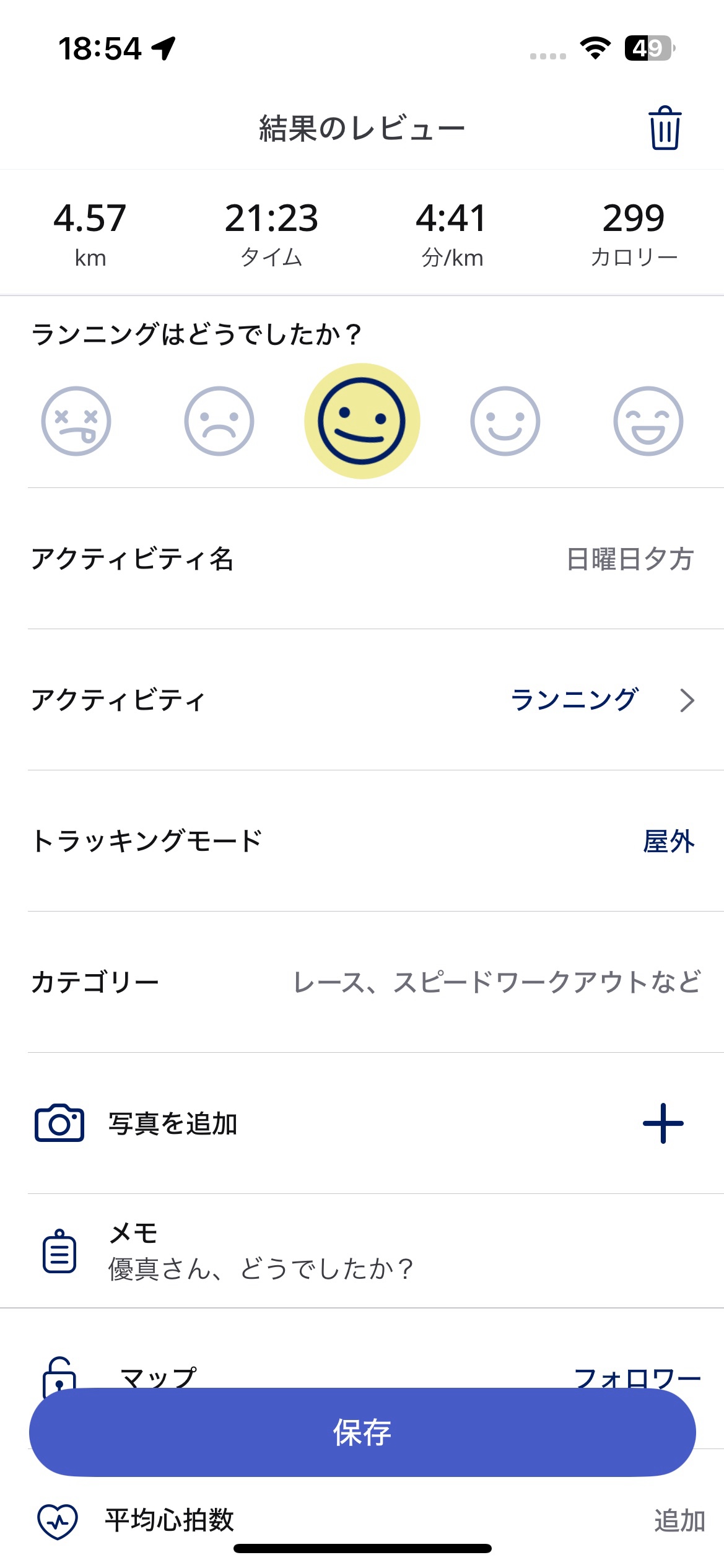
Task: Open the カテゴリー selection row
Action: (495, 983)
